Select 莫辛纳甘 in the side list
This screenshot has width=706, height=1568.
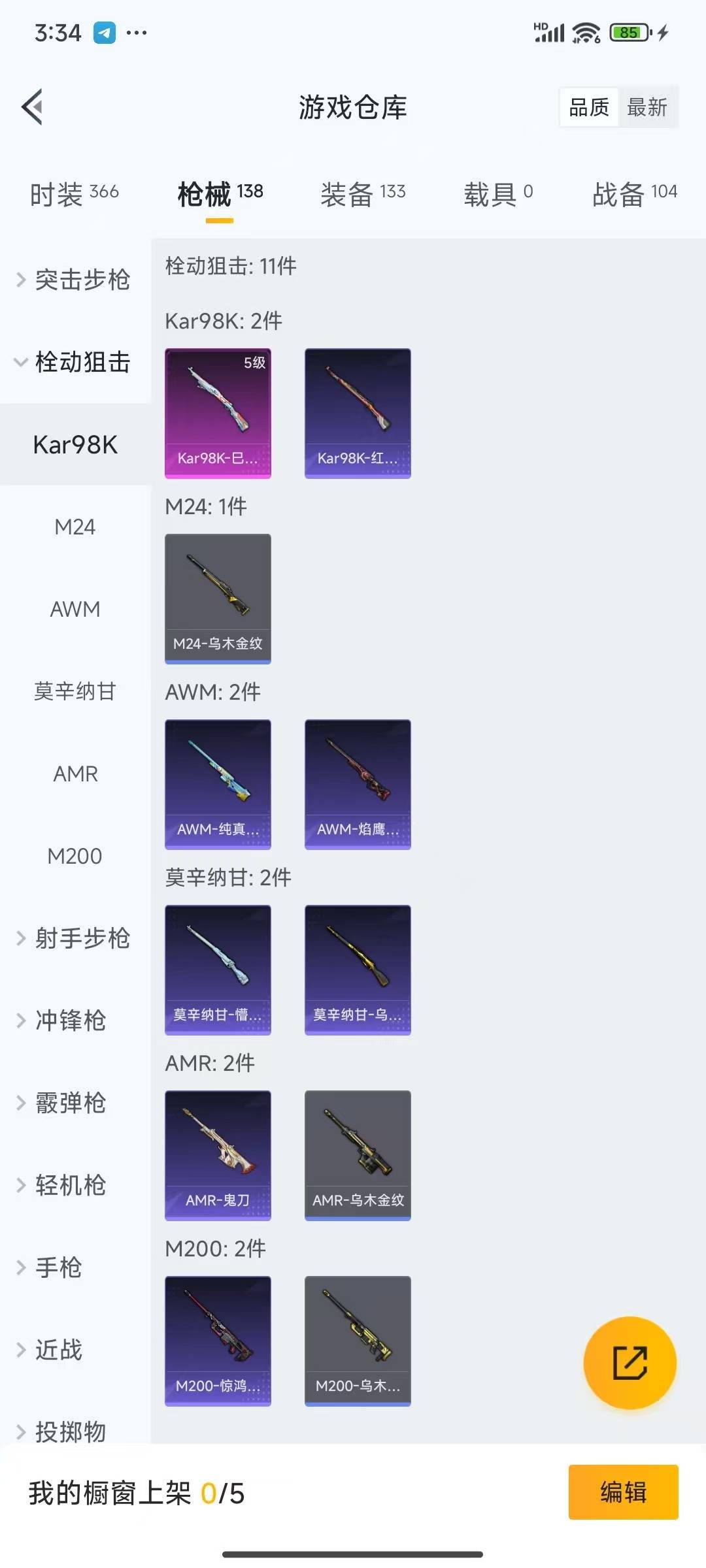point(75,691)
